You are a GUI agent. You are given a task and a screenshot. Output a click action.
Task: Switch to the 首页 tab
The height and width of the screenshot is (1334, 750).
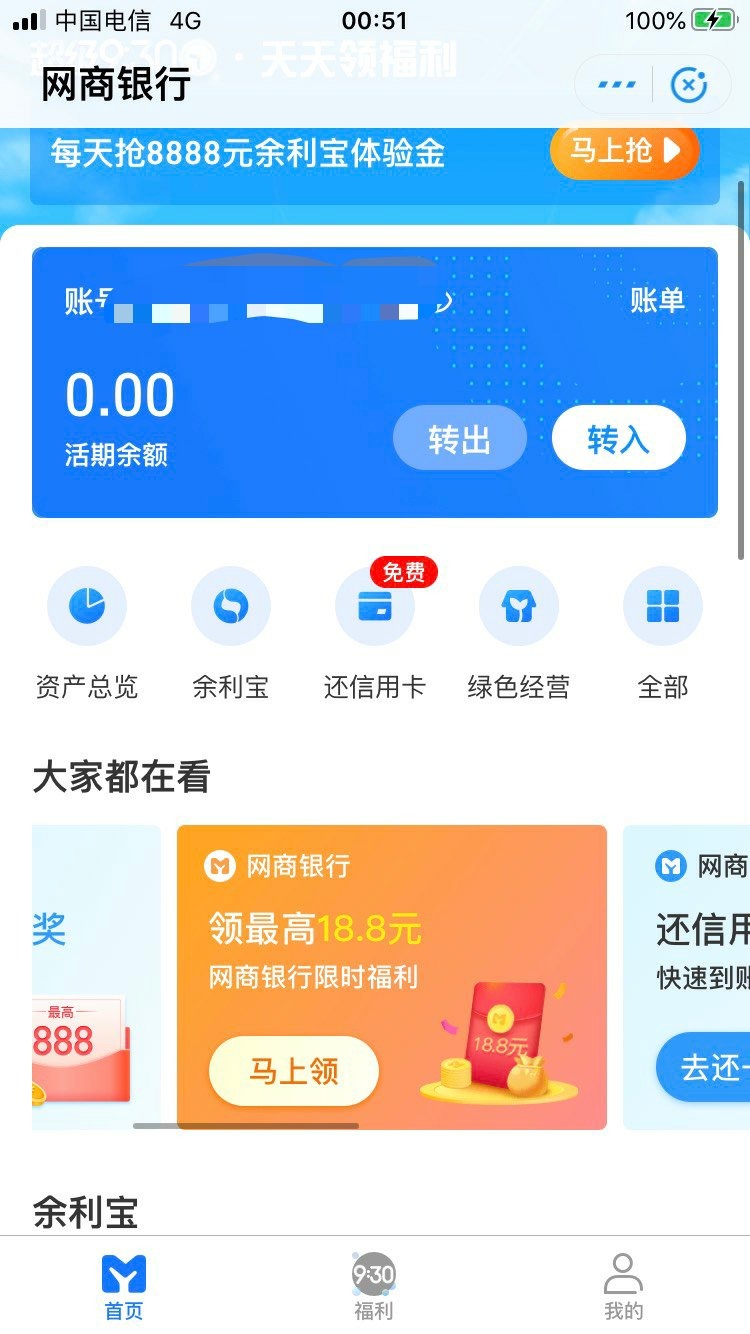point(124,1286)
